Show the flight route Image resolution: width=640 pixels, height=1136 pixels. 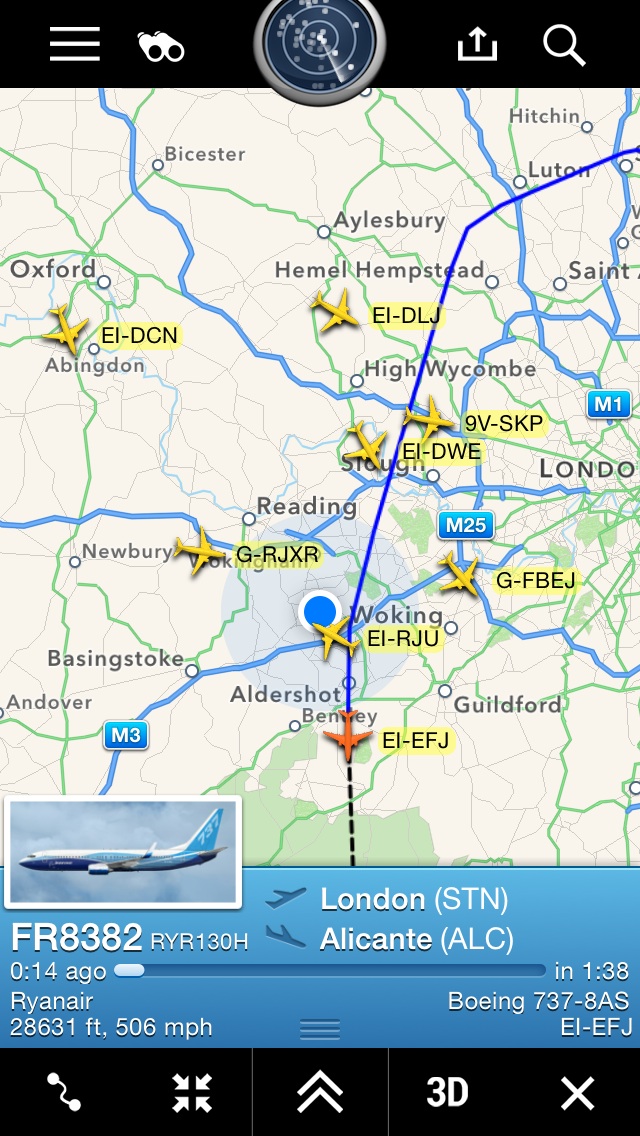pyautogui.click(x=64, y=1092)
